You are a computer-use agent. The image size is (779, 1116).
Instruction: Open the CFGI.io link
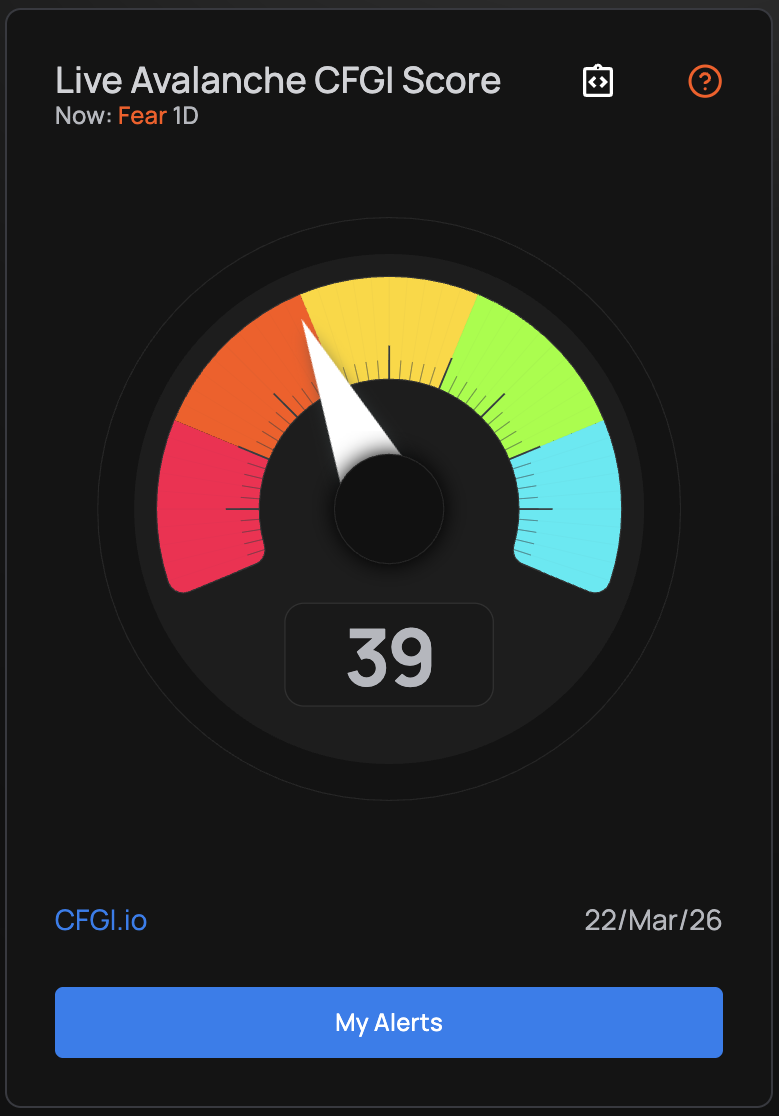pos(101,920)
